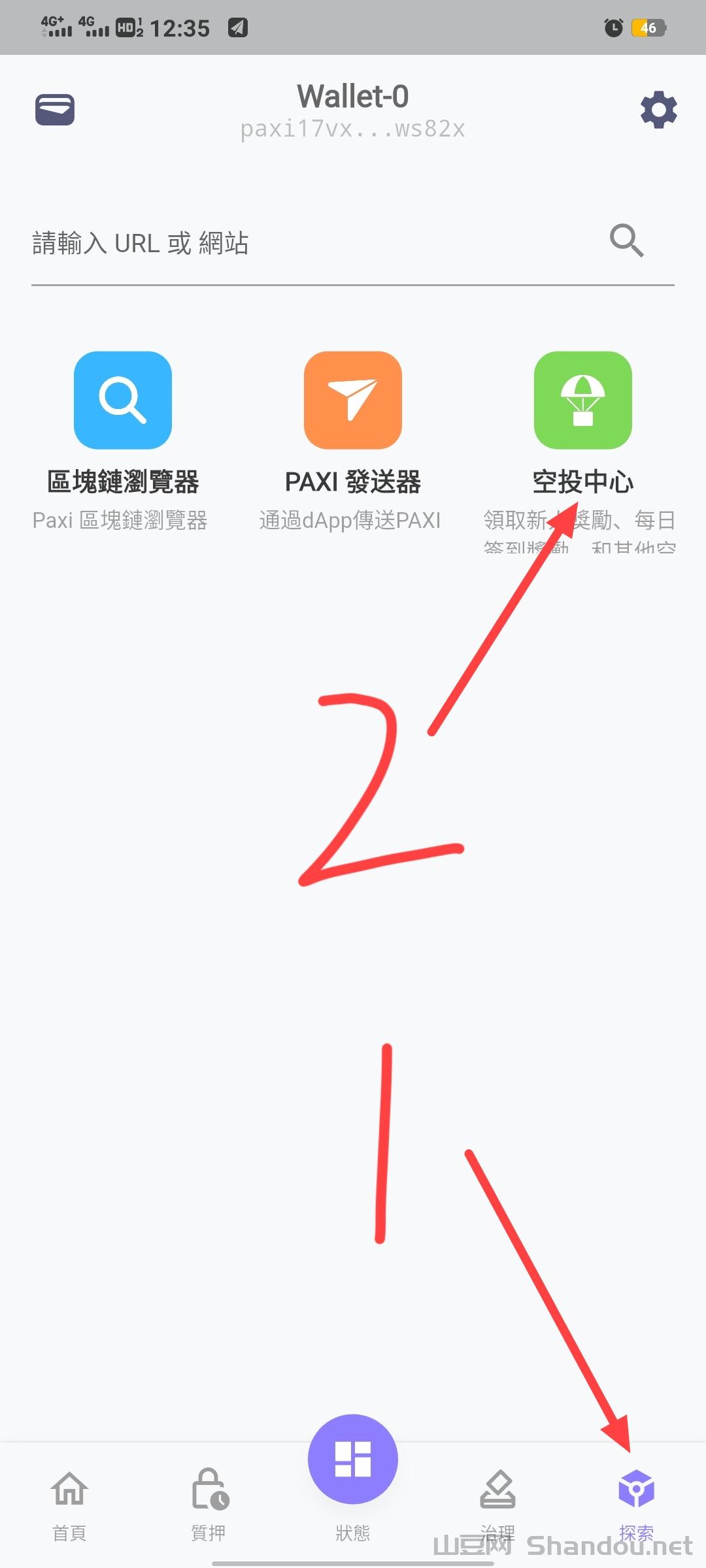Open the 區塊鏈瀏覽器 dApp
Screen dimensions: 706x1568
tap(123, 400)
